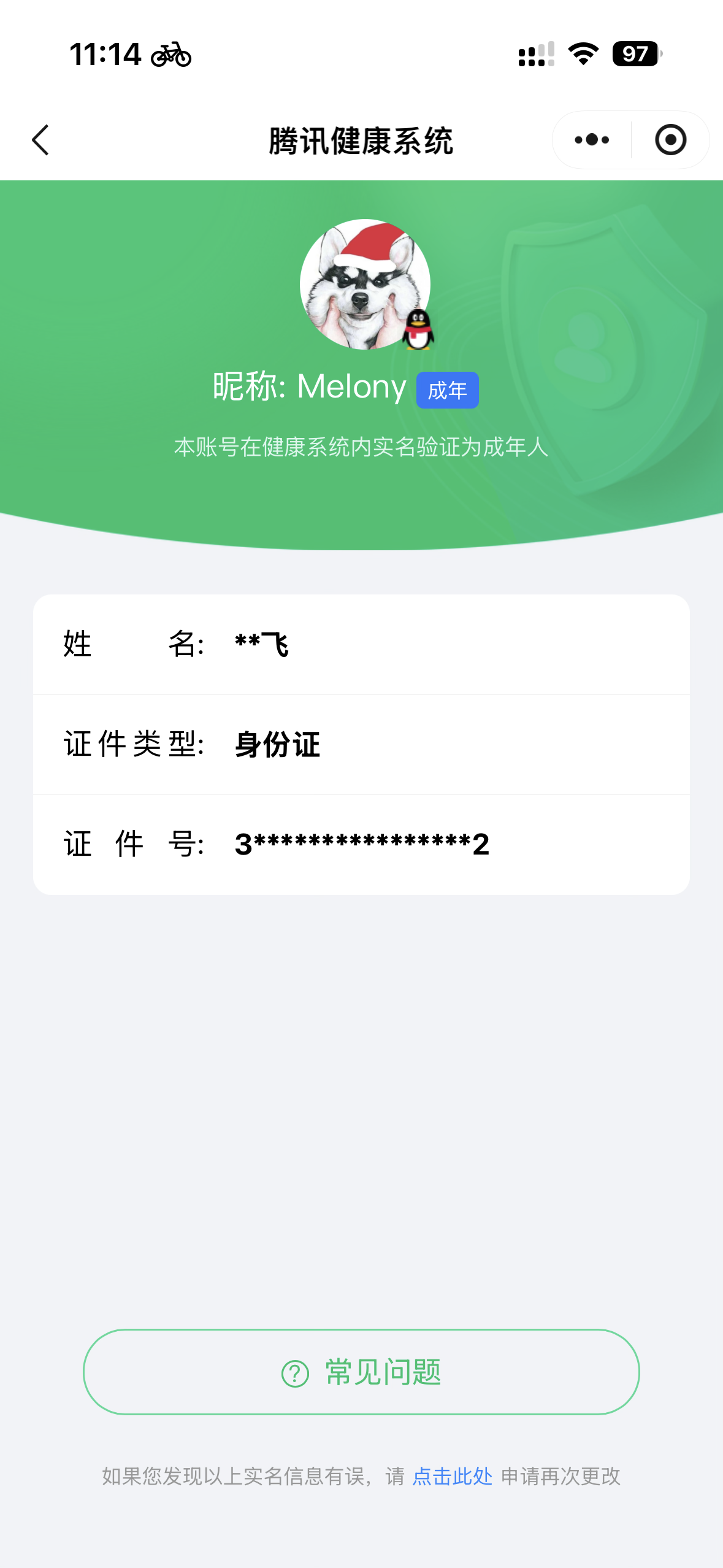
Task: Click the back arrow to go back
Action: coord(40,140)
